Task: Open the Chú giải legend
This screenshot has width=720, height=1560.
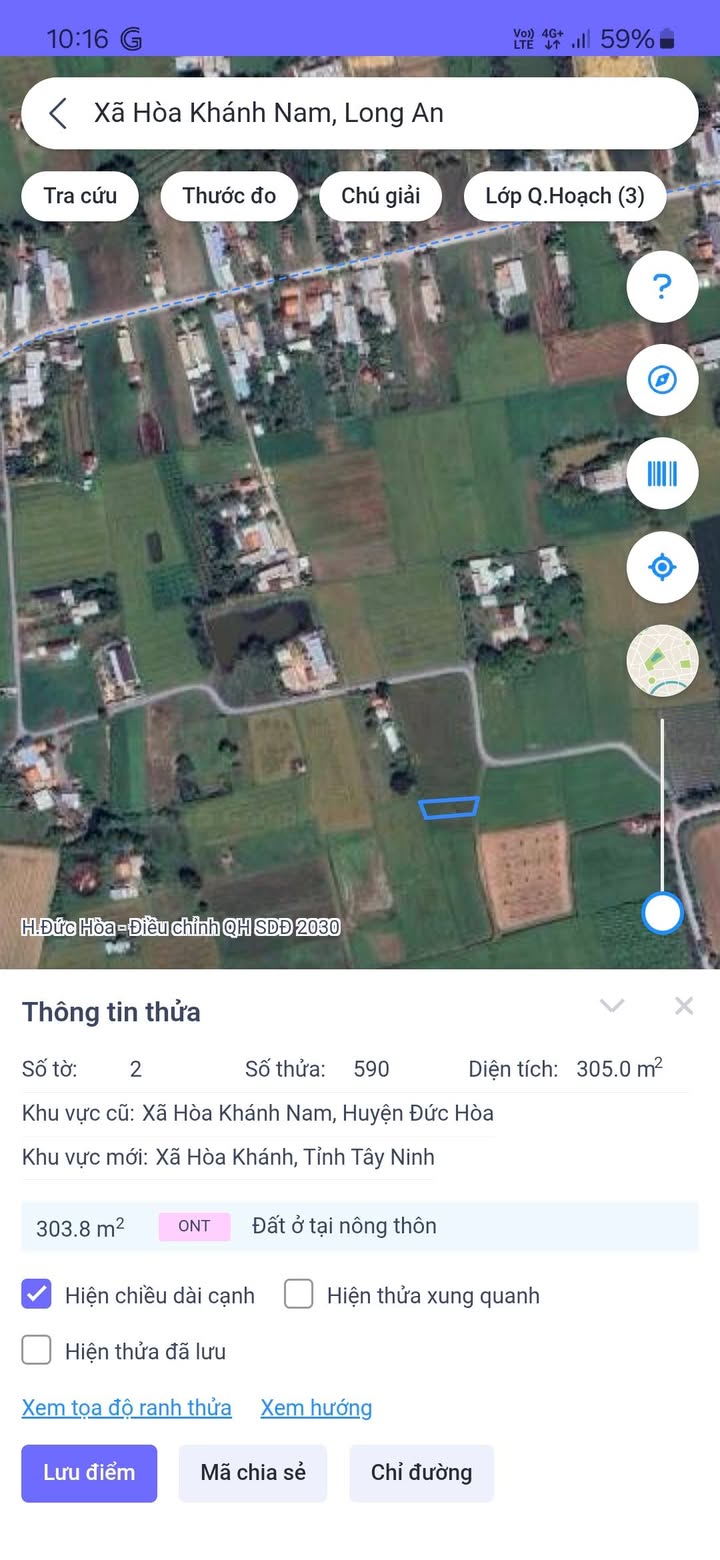Action: pyautogui.click(x=380, y=196)
